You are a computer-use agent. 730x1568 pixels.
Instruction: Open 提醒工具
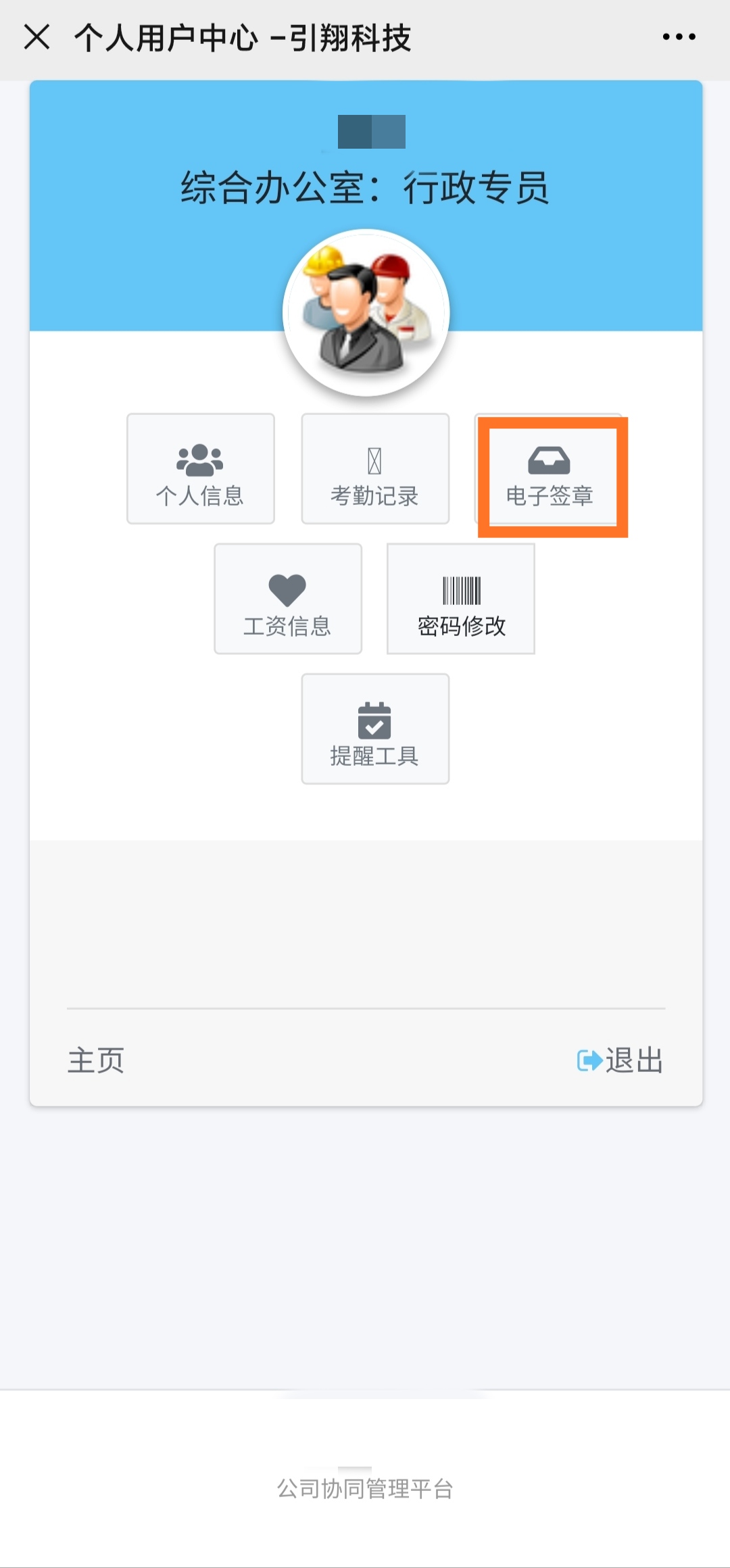point(375,729)
